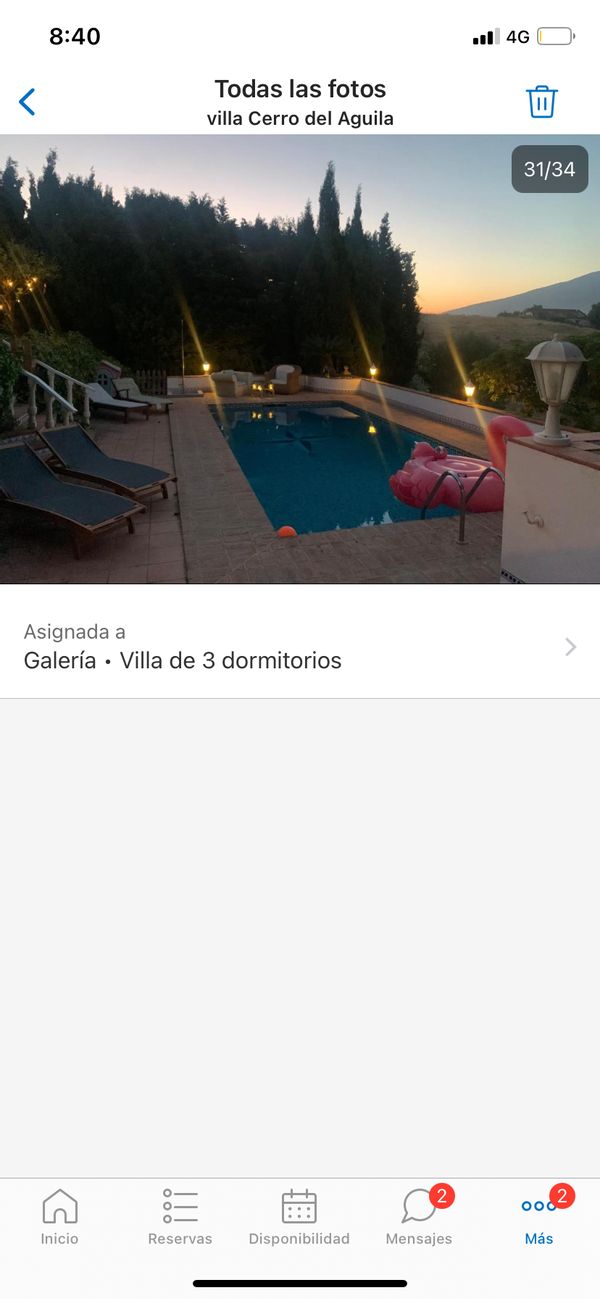This screenshot has width=600, height=1299.
Task: Open the villa pool photo
Action: tap(300, 359)
